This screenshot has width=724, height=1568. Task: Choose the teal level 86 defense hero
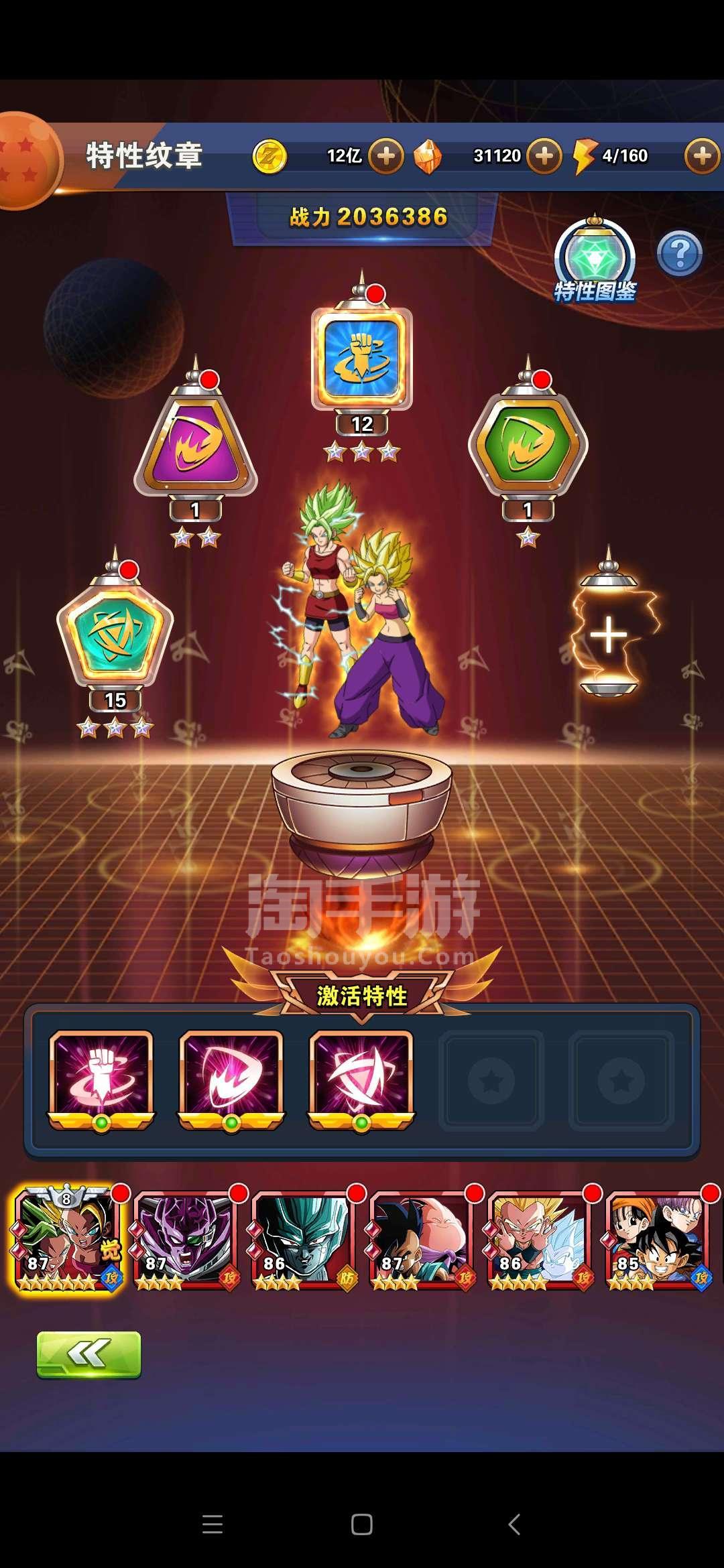304,1240
